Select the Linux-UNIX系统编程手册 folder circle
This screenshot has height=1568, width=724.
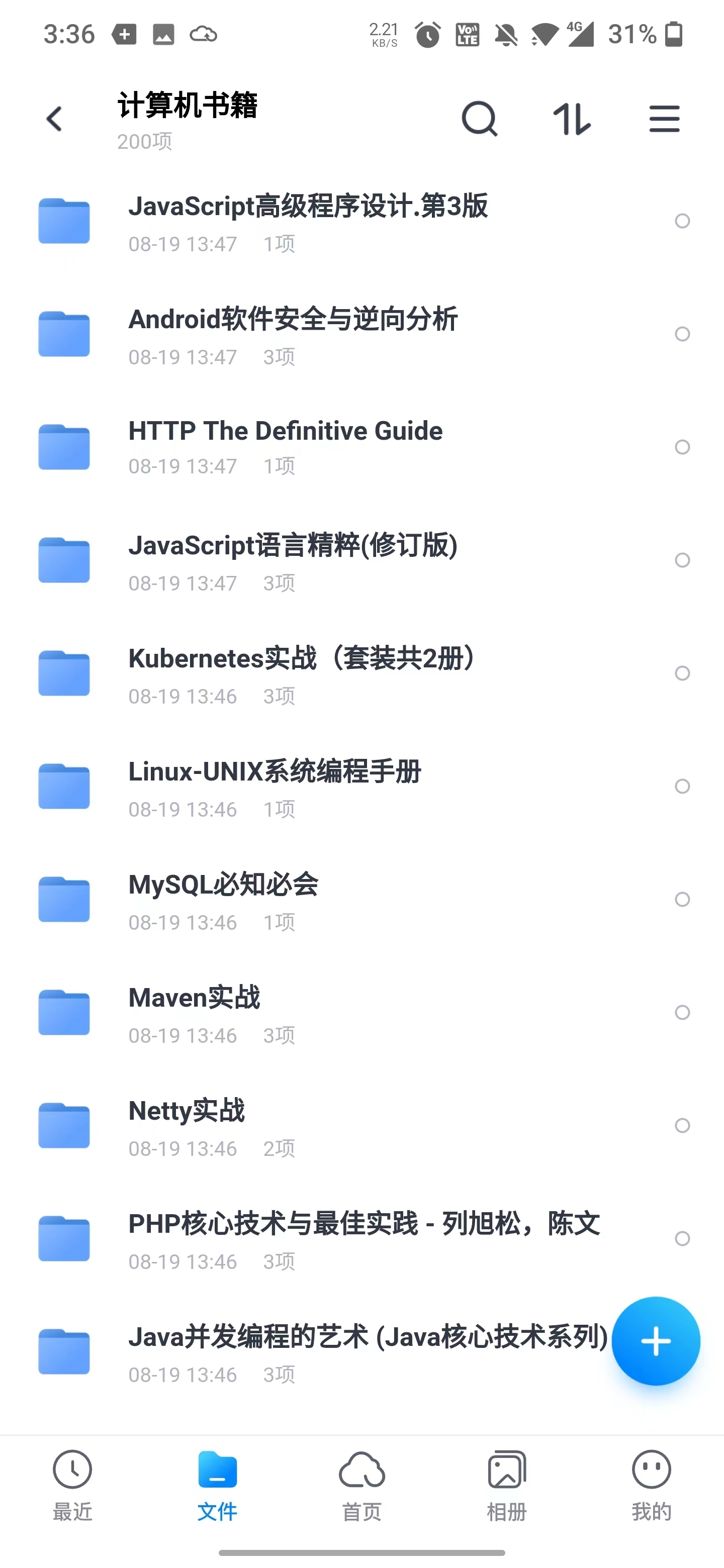[683, 787]
